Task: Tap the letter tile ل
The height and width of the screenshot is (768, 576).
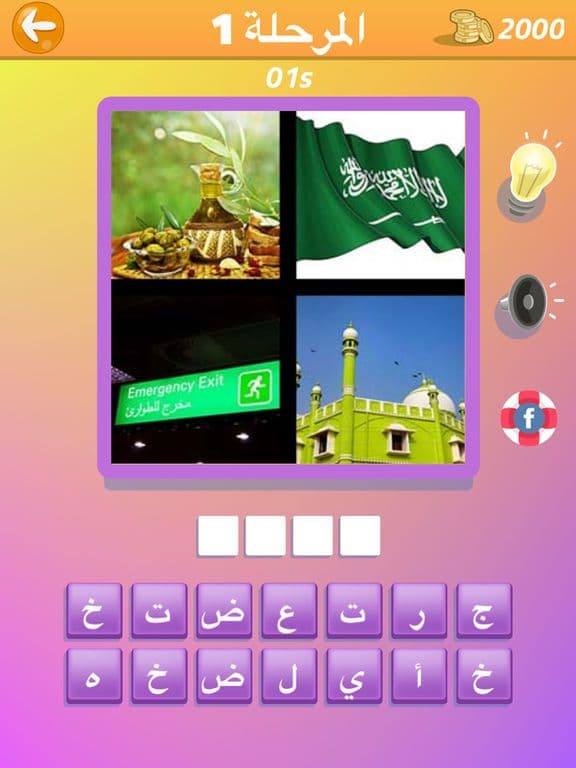Action: (289, 676)
